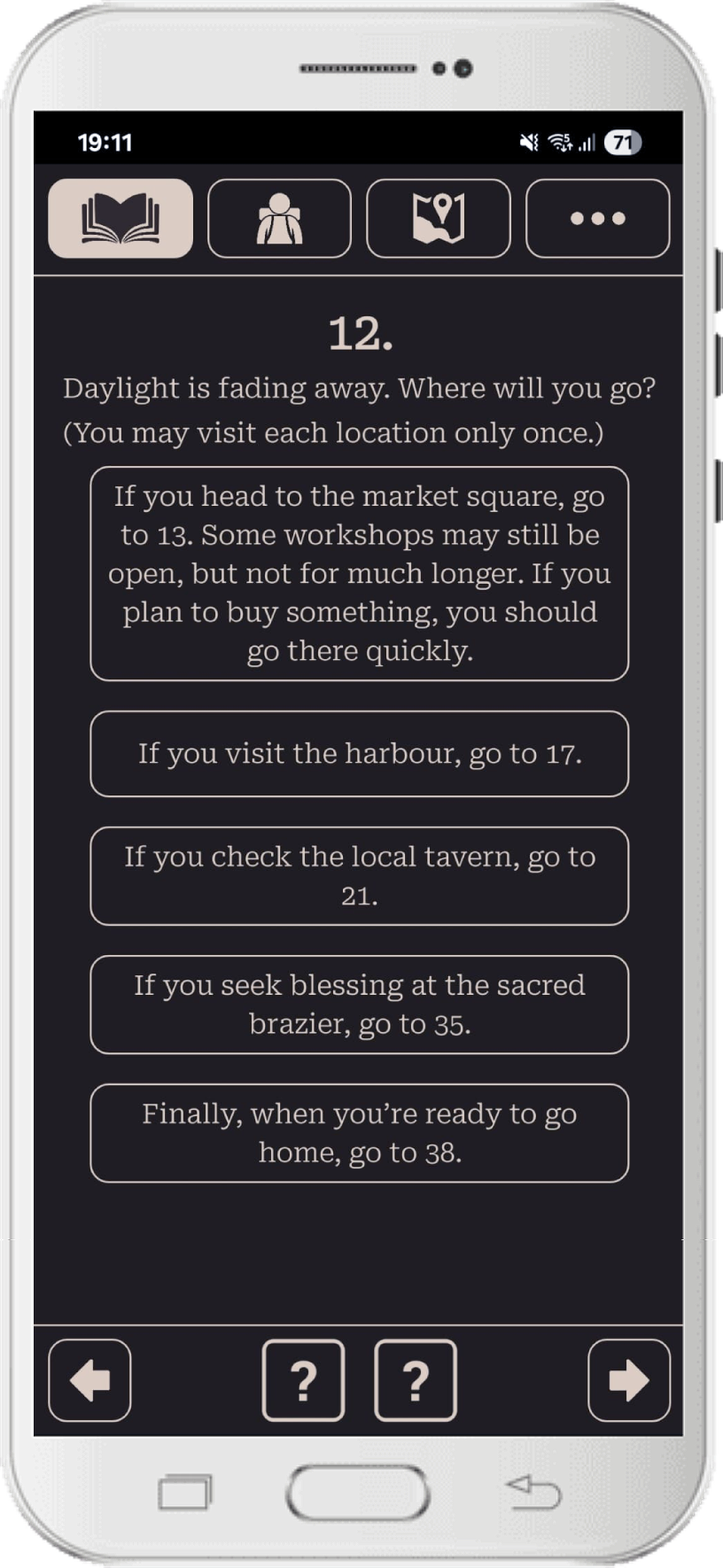Screen dimensions: 723x1568
Task: Switch to the currently highlighted book tab
Action: click(120, 219)
